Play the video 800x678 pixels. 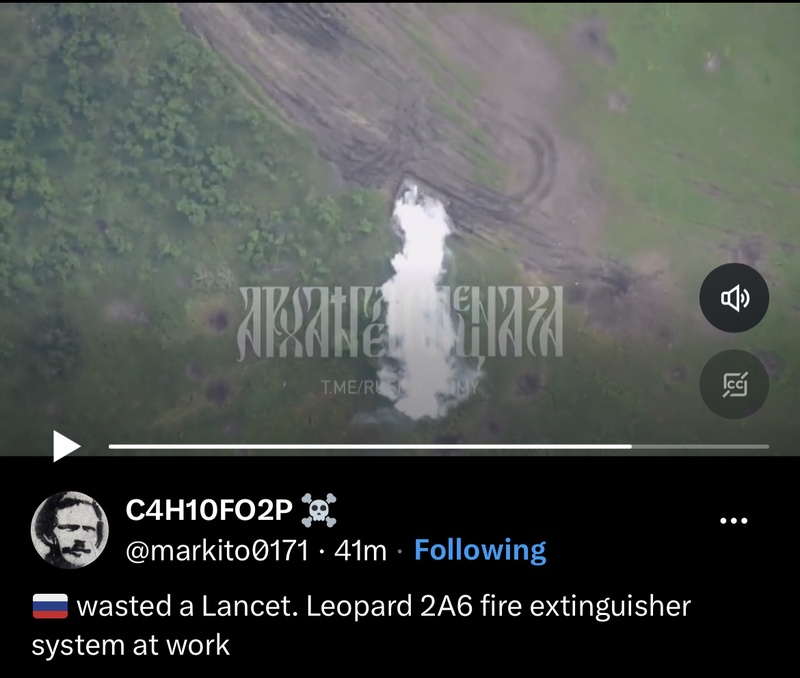[x=66, y=445]
